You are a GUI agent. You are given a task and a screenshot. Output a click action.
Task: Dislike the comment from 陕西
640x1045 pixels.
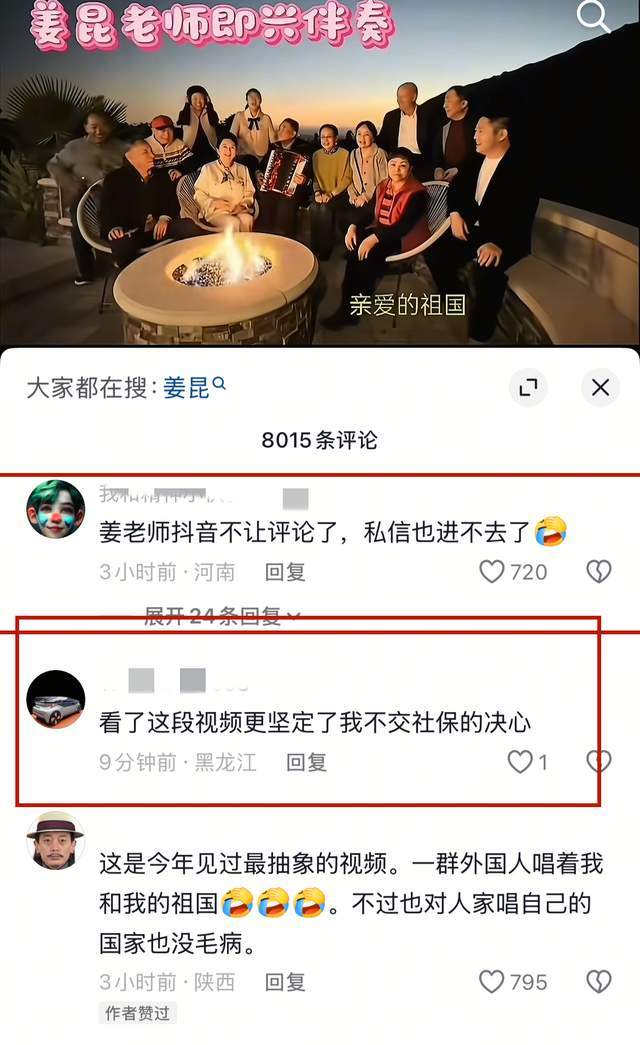point(598,982)
